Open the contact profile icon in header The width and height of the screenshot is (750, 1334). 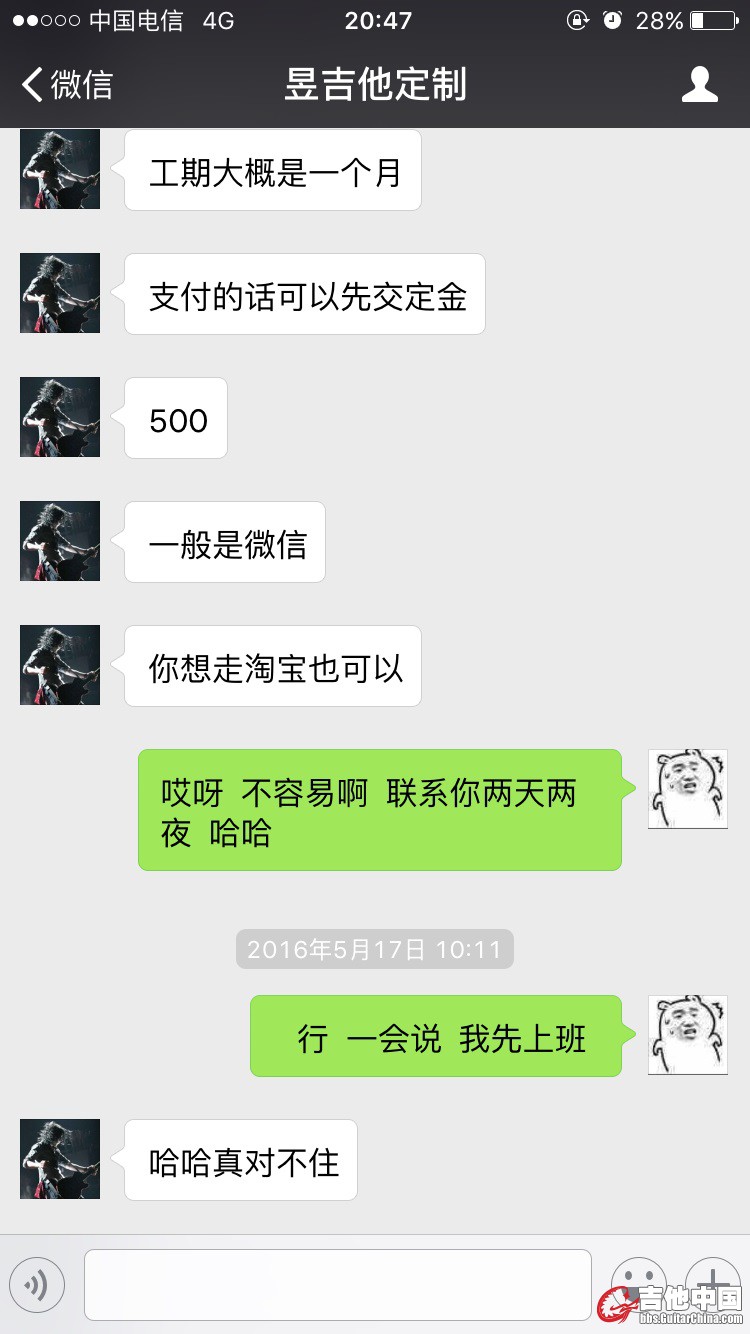click(x=699, y=85)
